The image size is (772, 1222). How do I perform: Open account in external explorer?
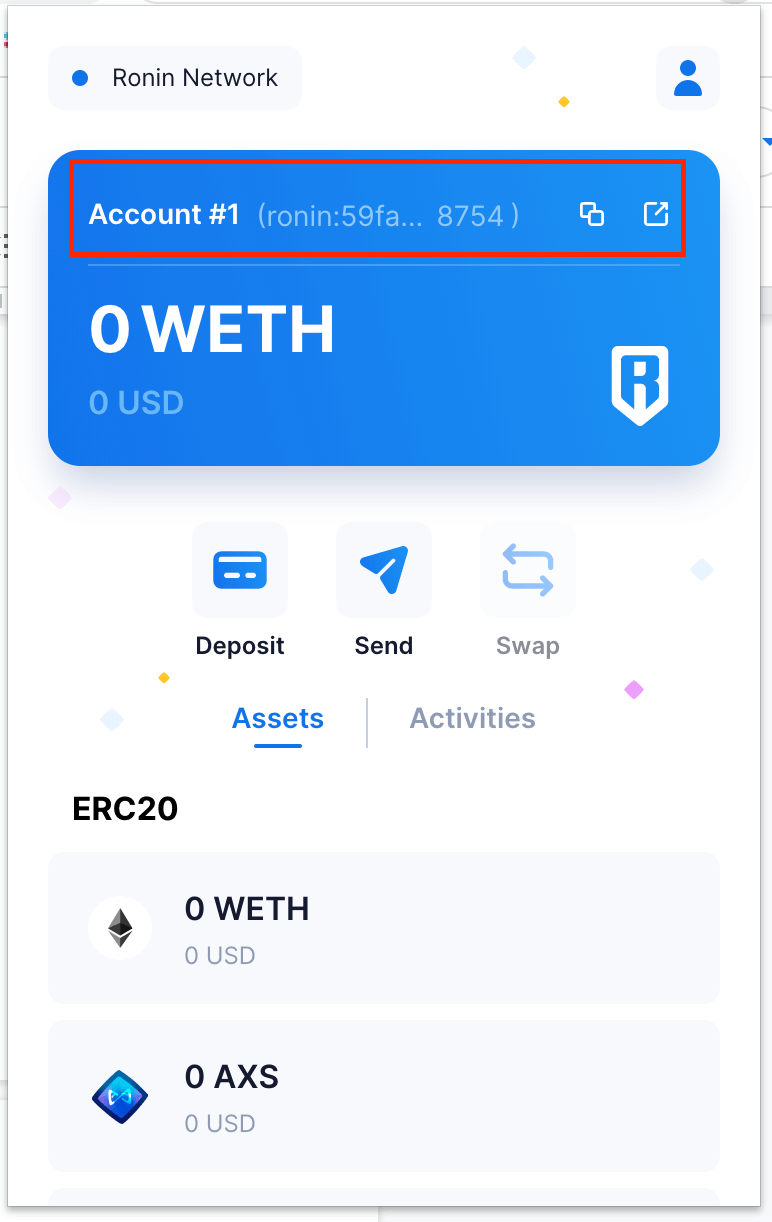(x=655, y=214)
